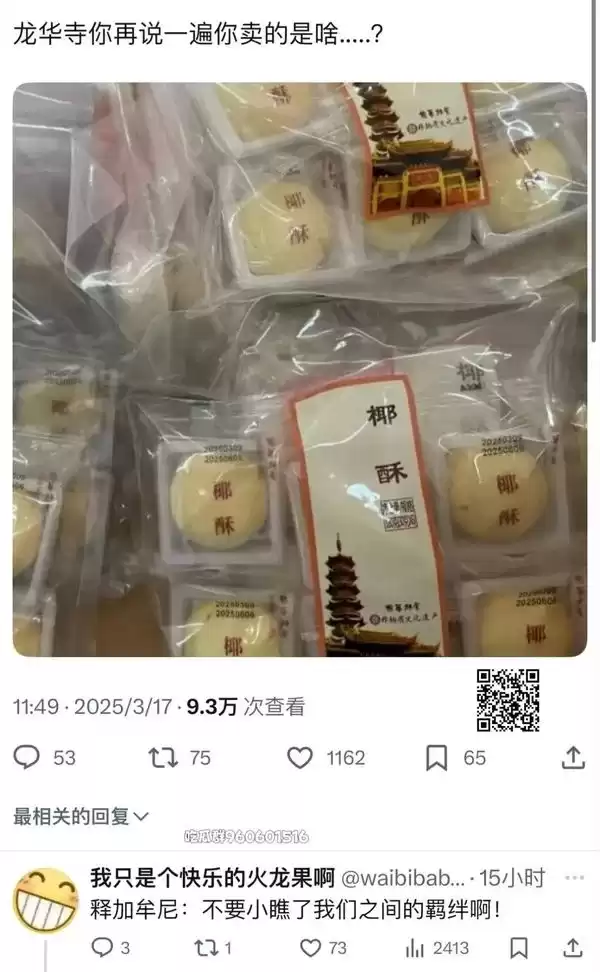
Task: Open the coconut pastry photo in the post
Action: (x=300, y=369)
